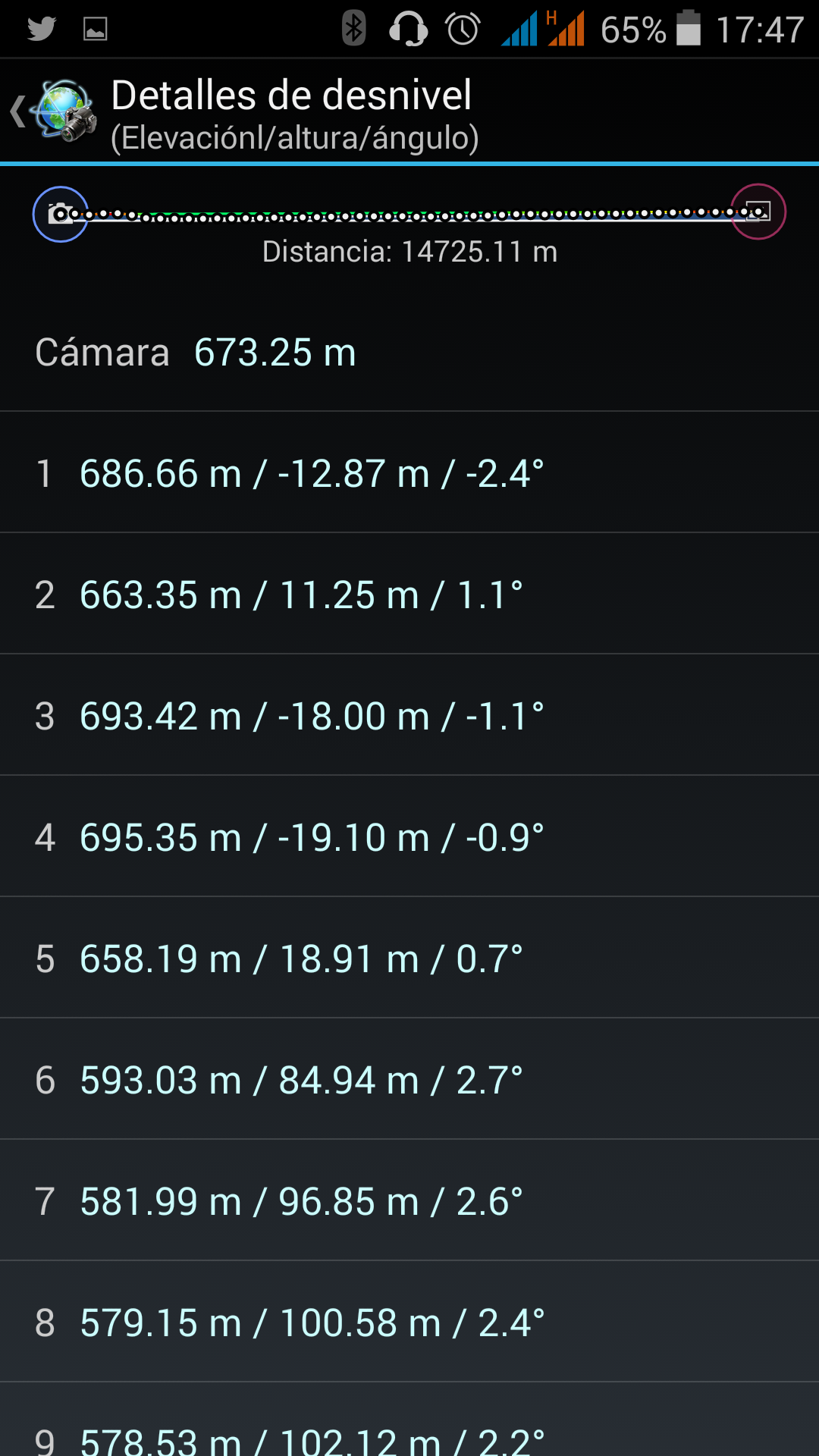This screenshot has width=819, height=1456.
Task: Choose point 6 at 593.03 m
Action: [x=409, y=1079]
